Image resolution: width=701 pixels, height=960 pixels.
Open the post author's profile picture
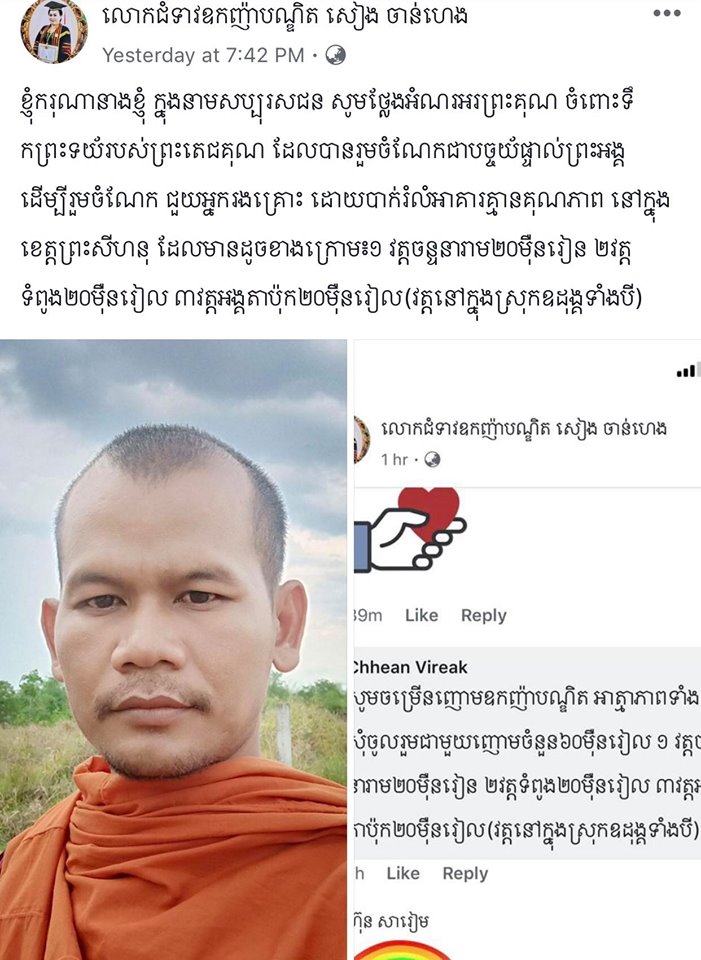coord(54,32)
